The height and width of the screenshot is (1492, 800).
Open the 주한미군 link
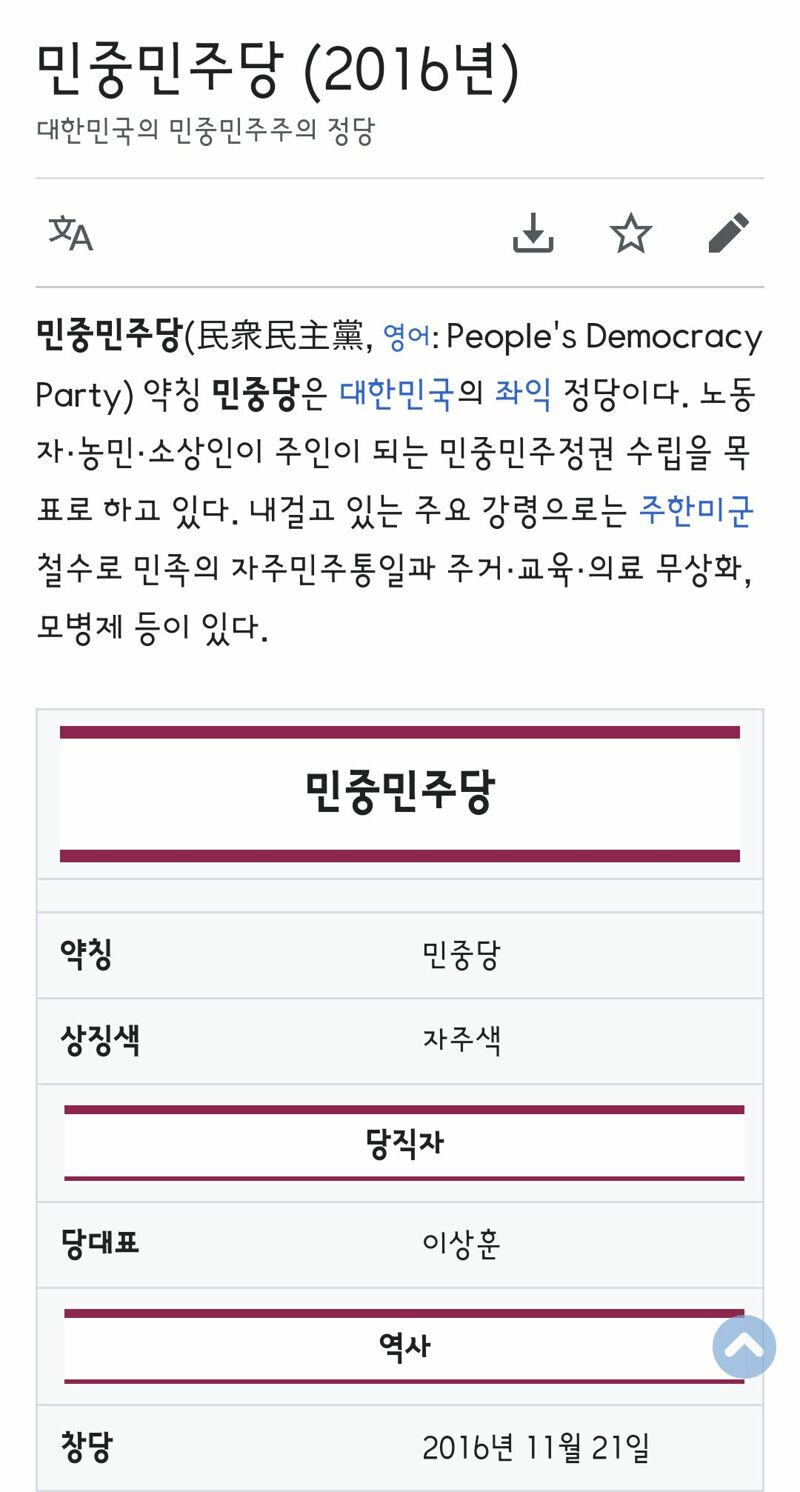pyautogui.click(x=696, y=511)
